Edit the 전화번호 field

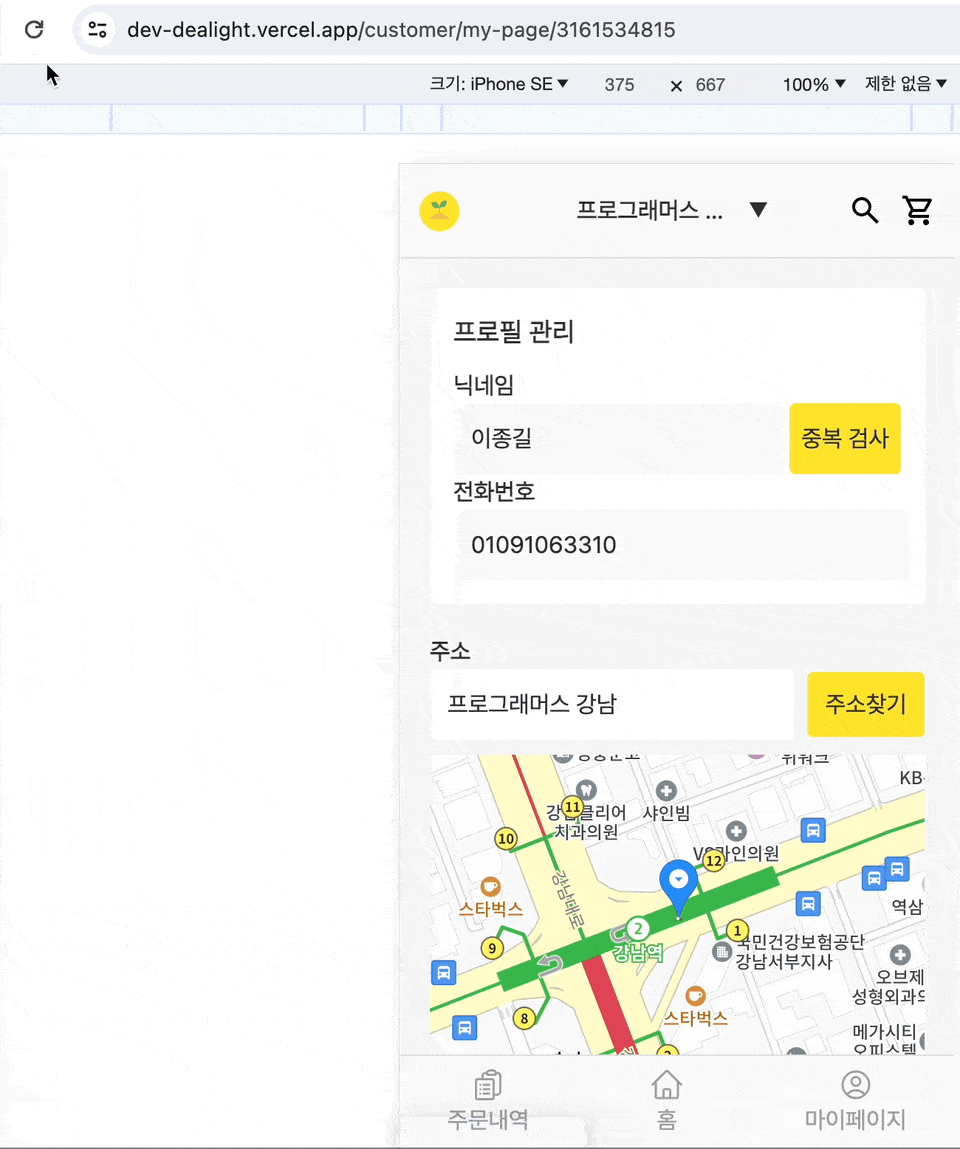click(x=680, y=545)
